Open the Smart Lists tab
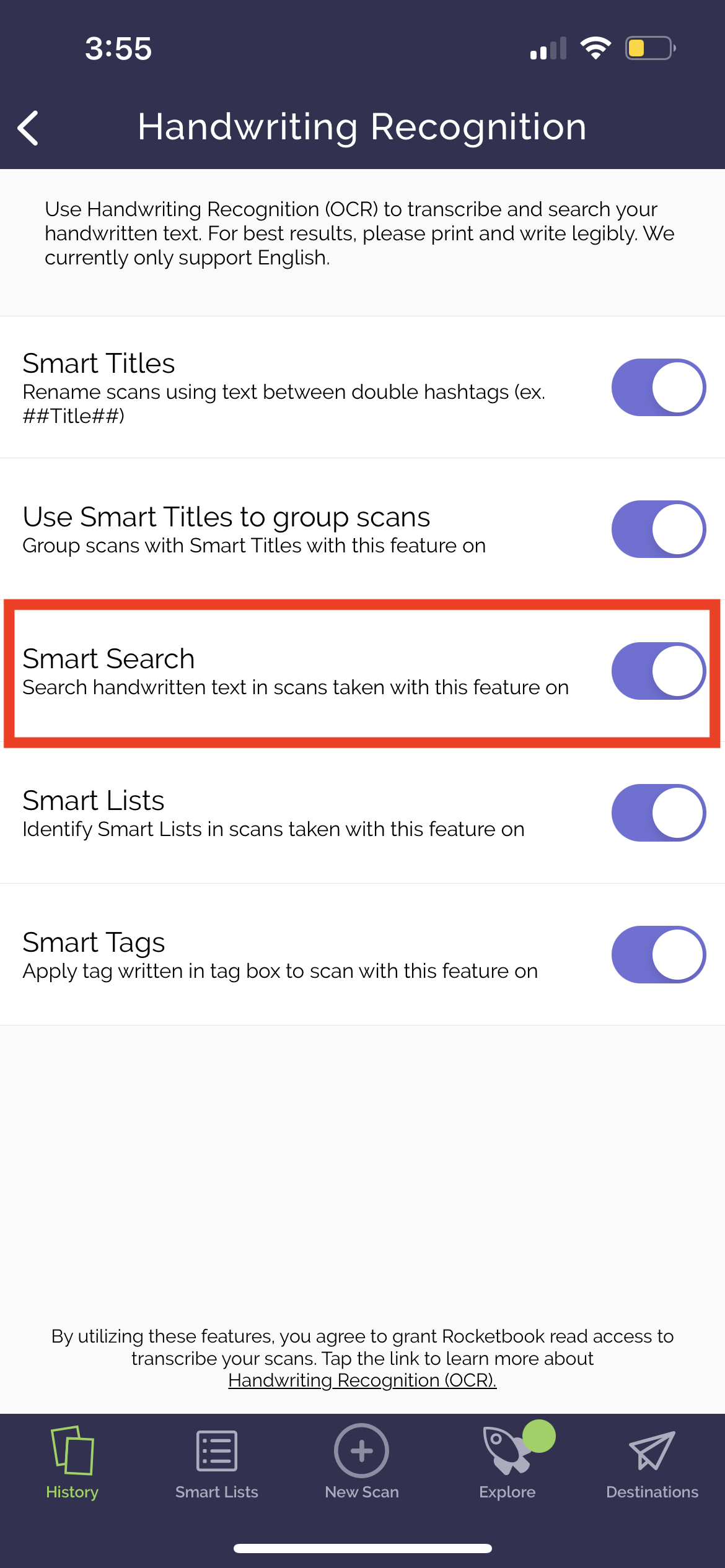The width and height of the screenshot is (725, 1568). click(x=217, y=1463)
